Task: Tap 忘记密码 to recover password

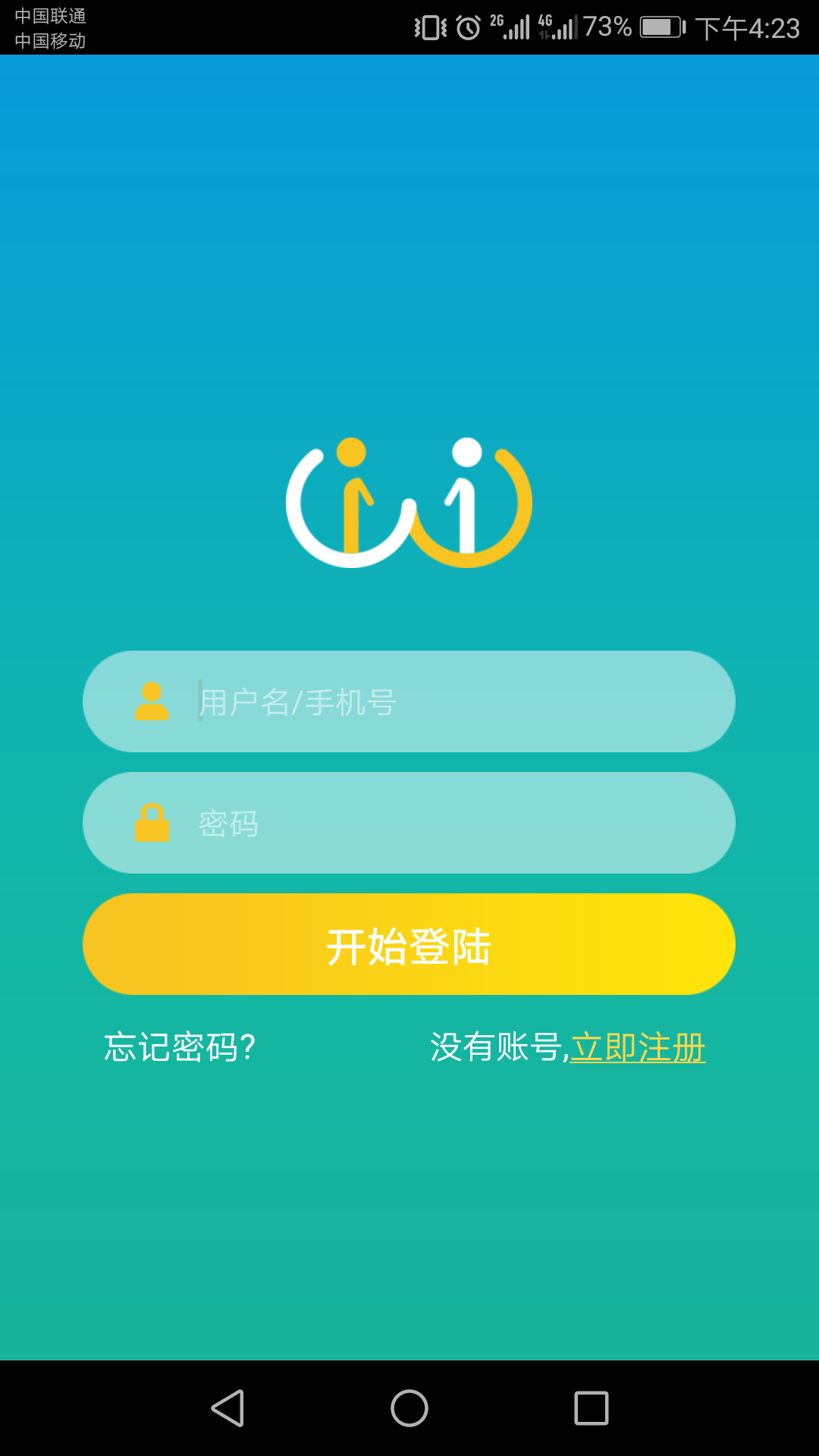Action: [x=180, y=1047]
